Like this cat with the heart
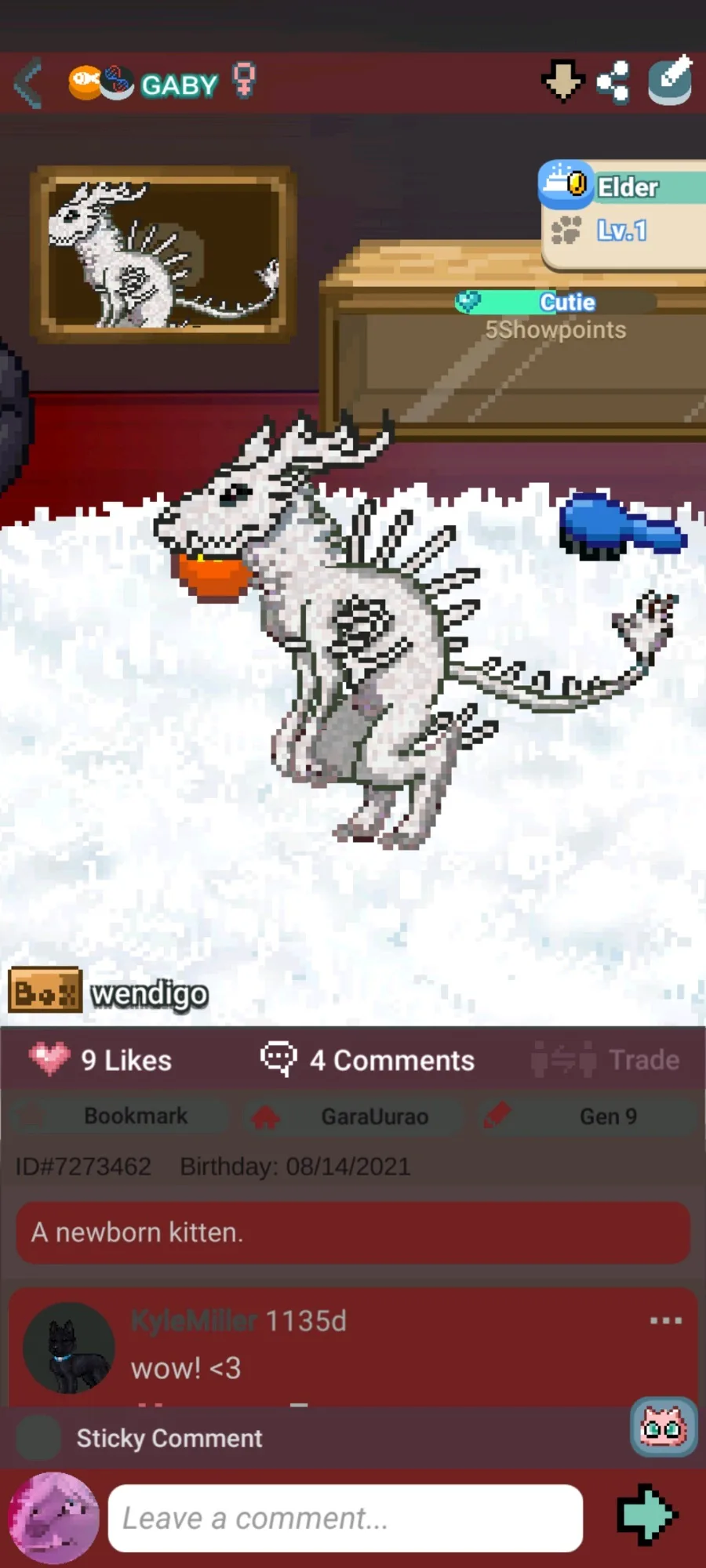The image size is (706, 1568). coord(49,1058)
